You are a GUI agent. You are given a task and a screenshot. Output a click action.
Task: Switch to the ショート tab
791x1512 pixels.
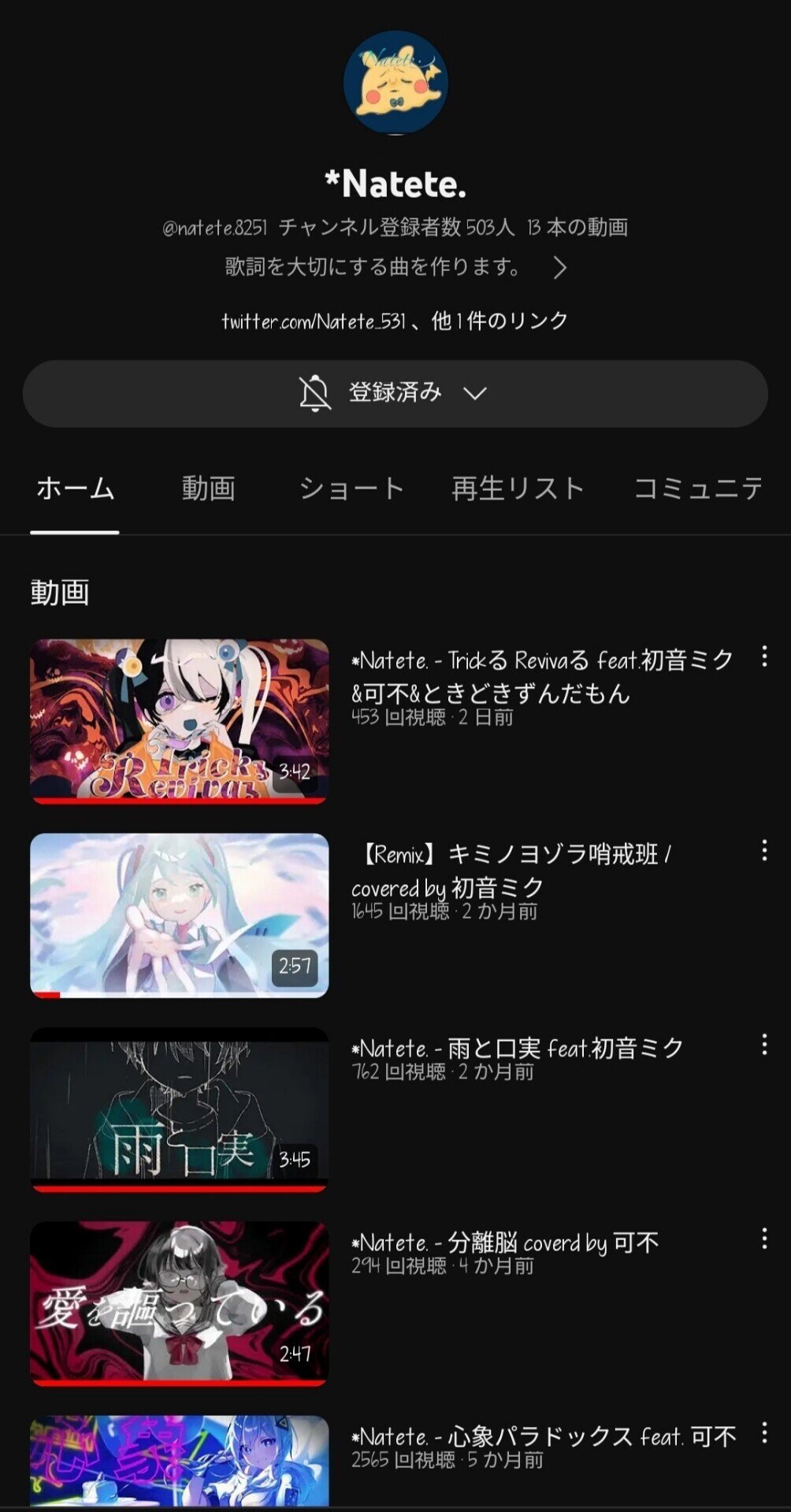click(350, 489)
